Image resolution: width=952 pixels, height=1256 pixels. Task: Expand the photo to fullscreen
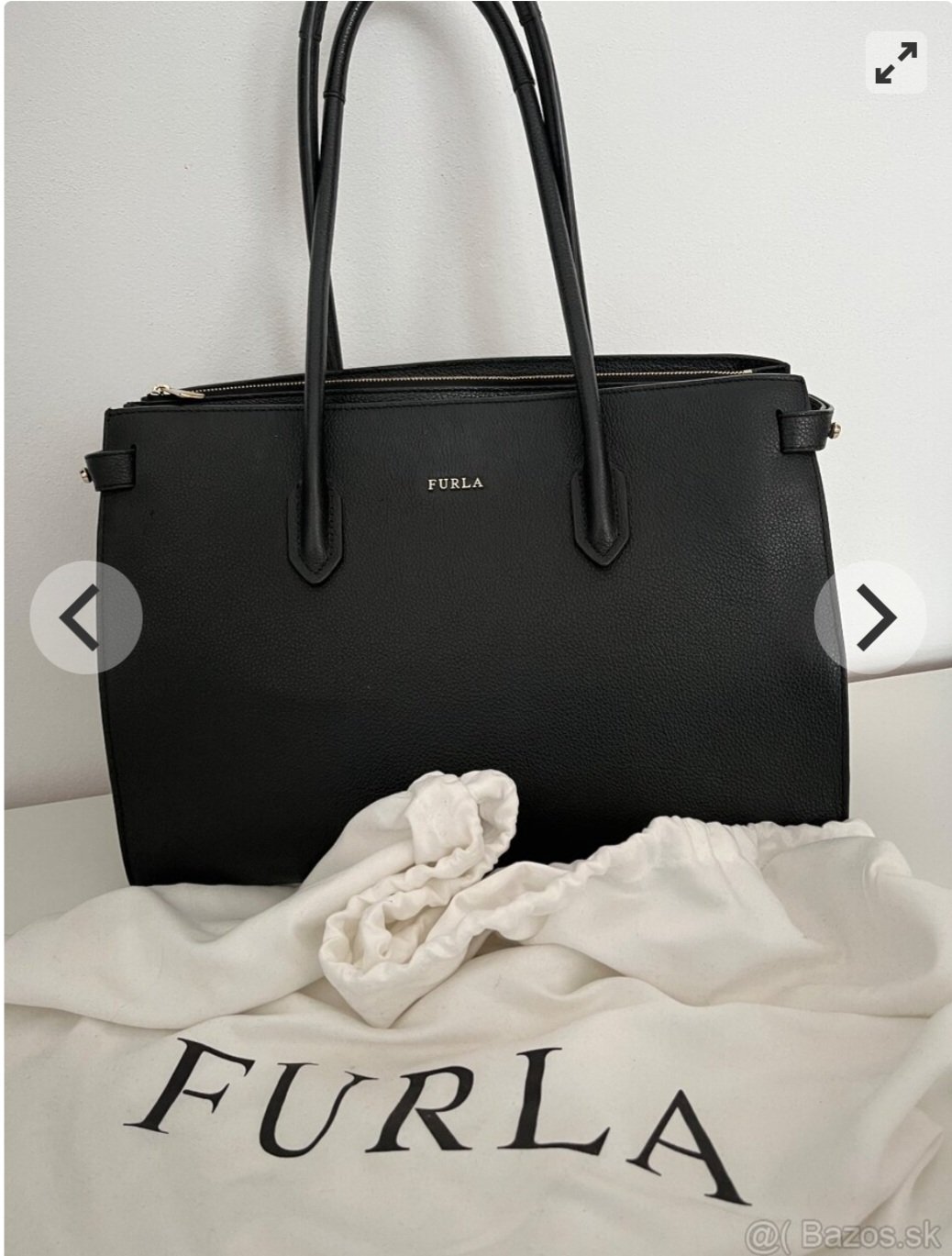(896, 62)
